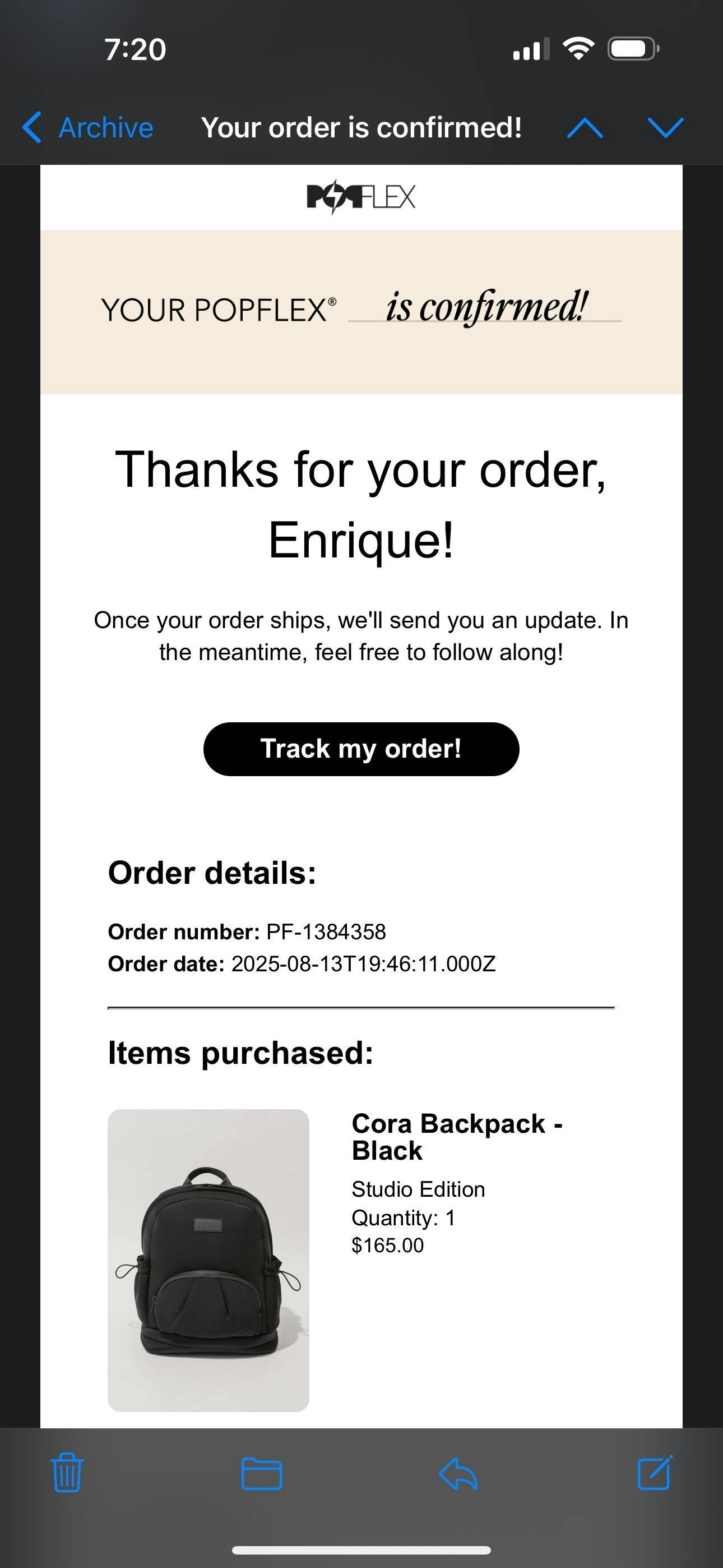
Task: Open the Cora Backpack product image
Action: 208,1260
